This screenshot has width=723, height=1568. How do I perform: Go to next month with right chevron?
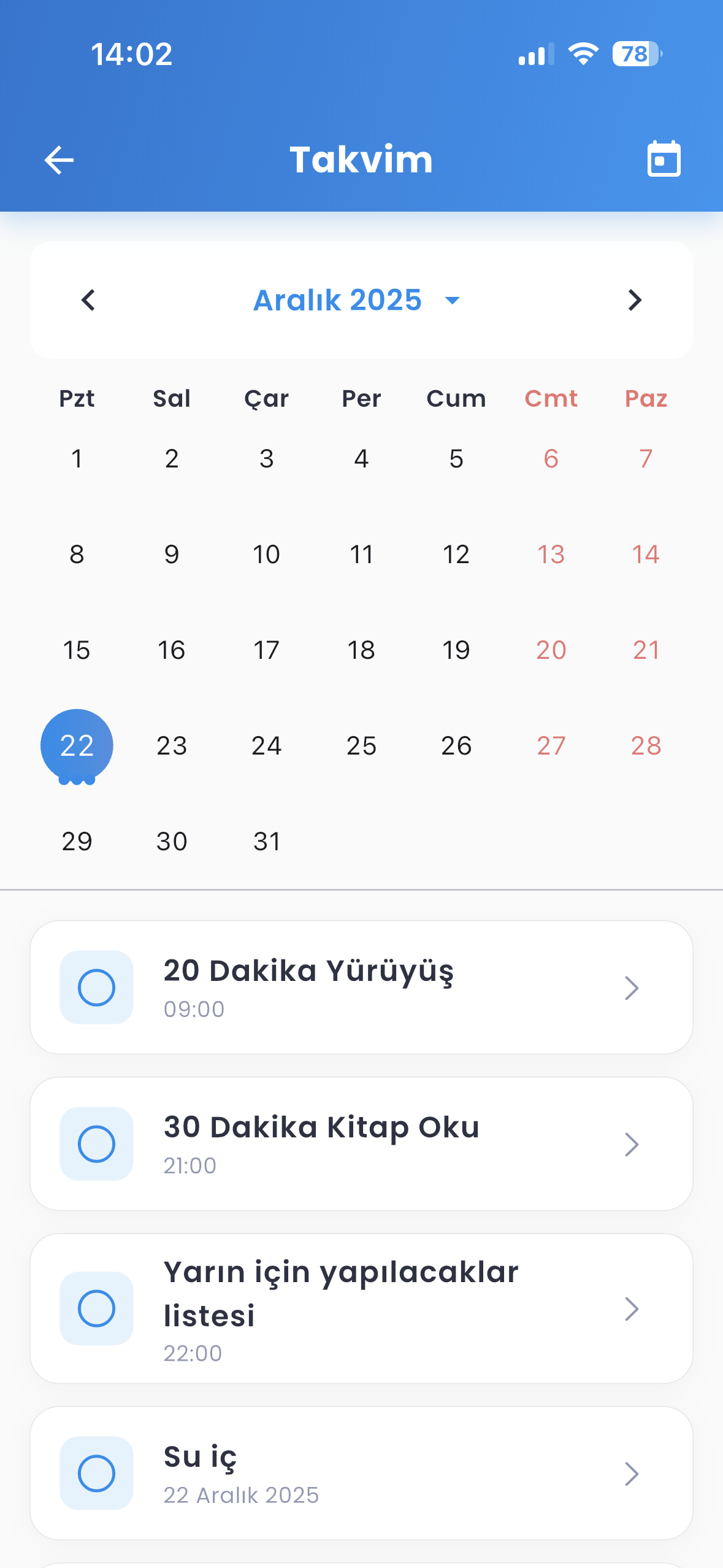pyautogui.click(x=635, y=300)
